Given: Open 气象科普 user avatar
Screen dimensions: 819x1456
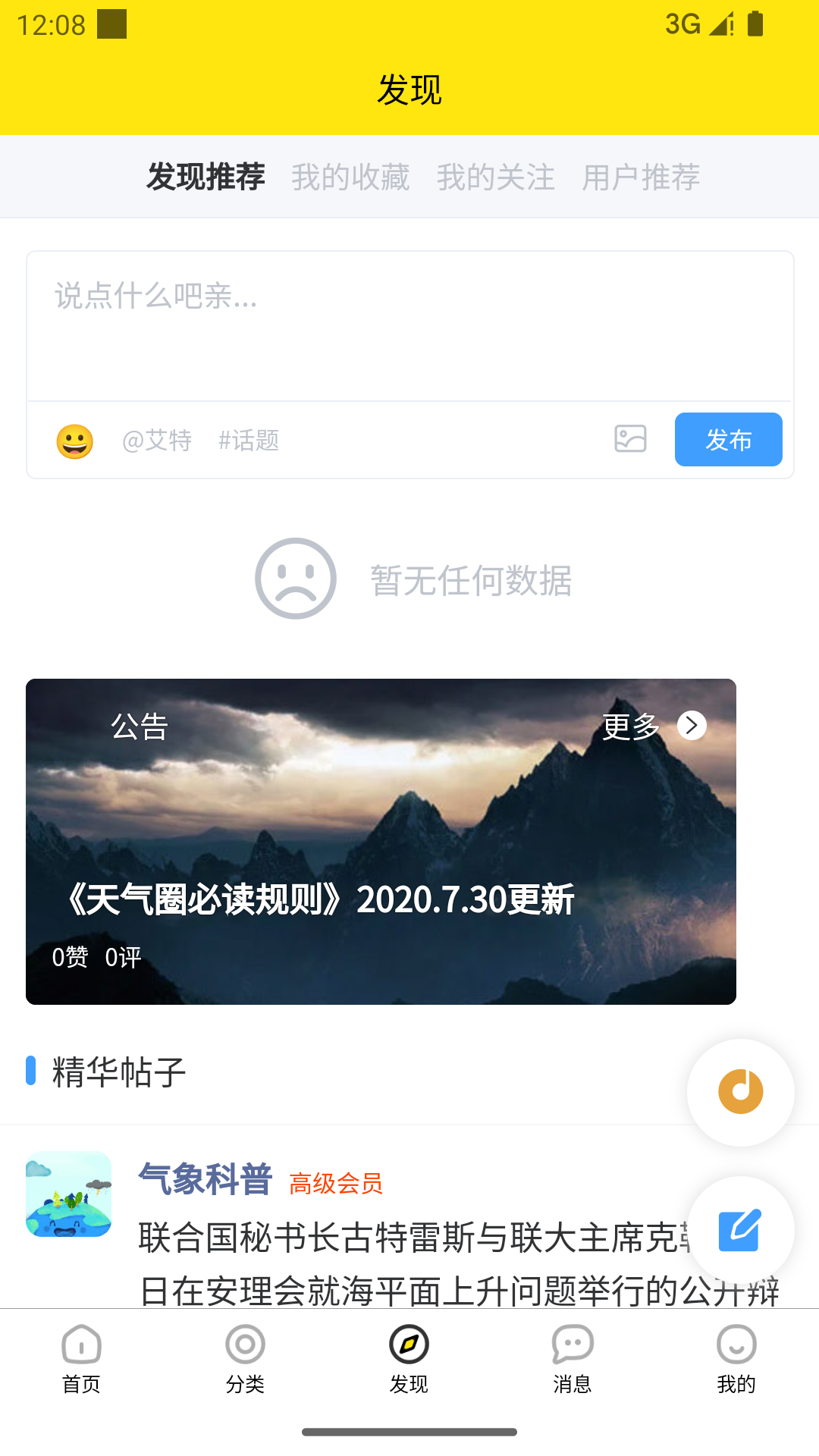Looking at the screenshot, I should point(69,1194).
